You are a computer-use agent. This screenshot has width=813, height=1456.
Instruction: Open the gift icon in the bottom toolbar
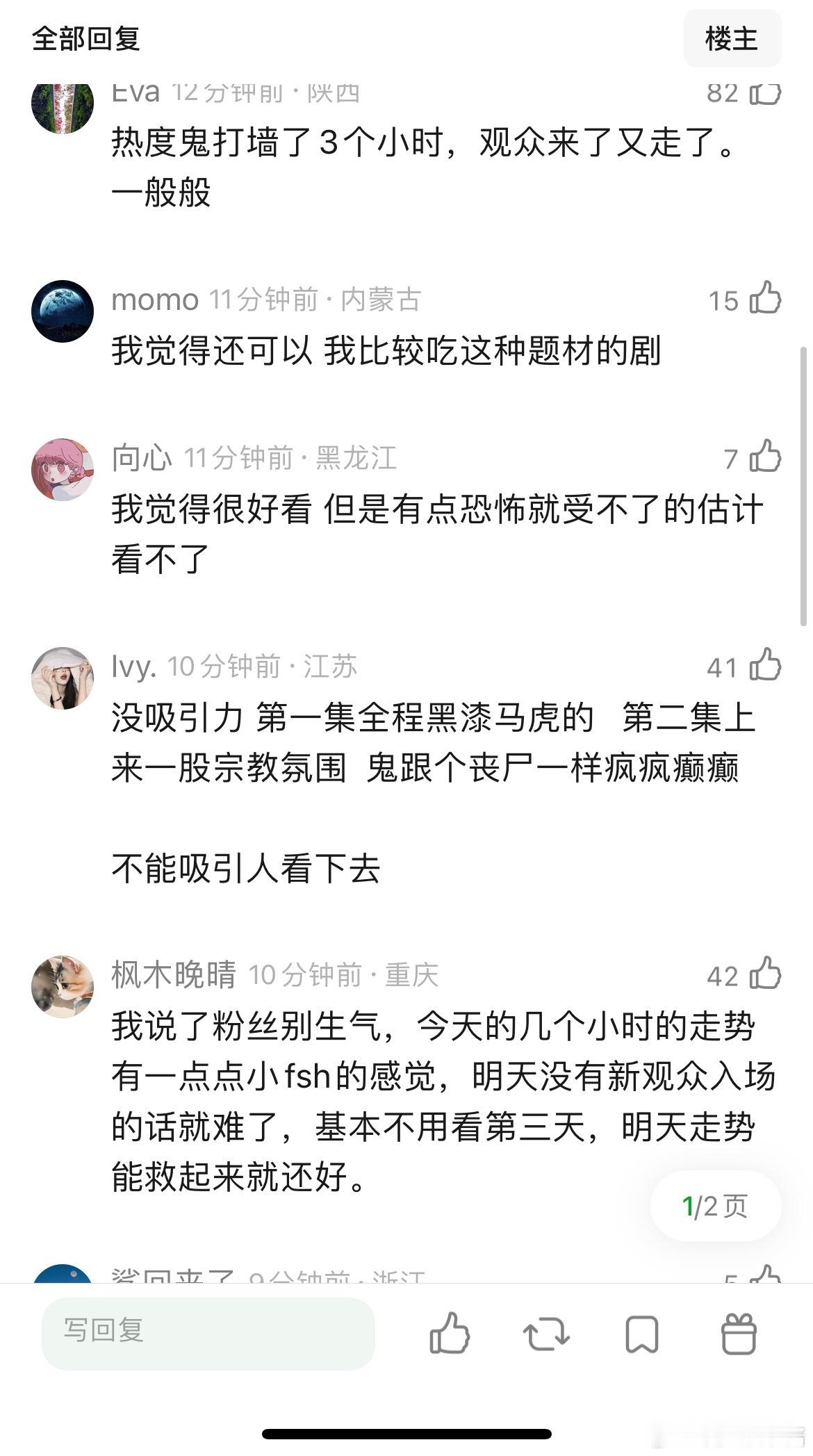[739, 1333]
